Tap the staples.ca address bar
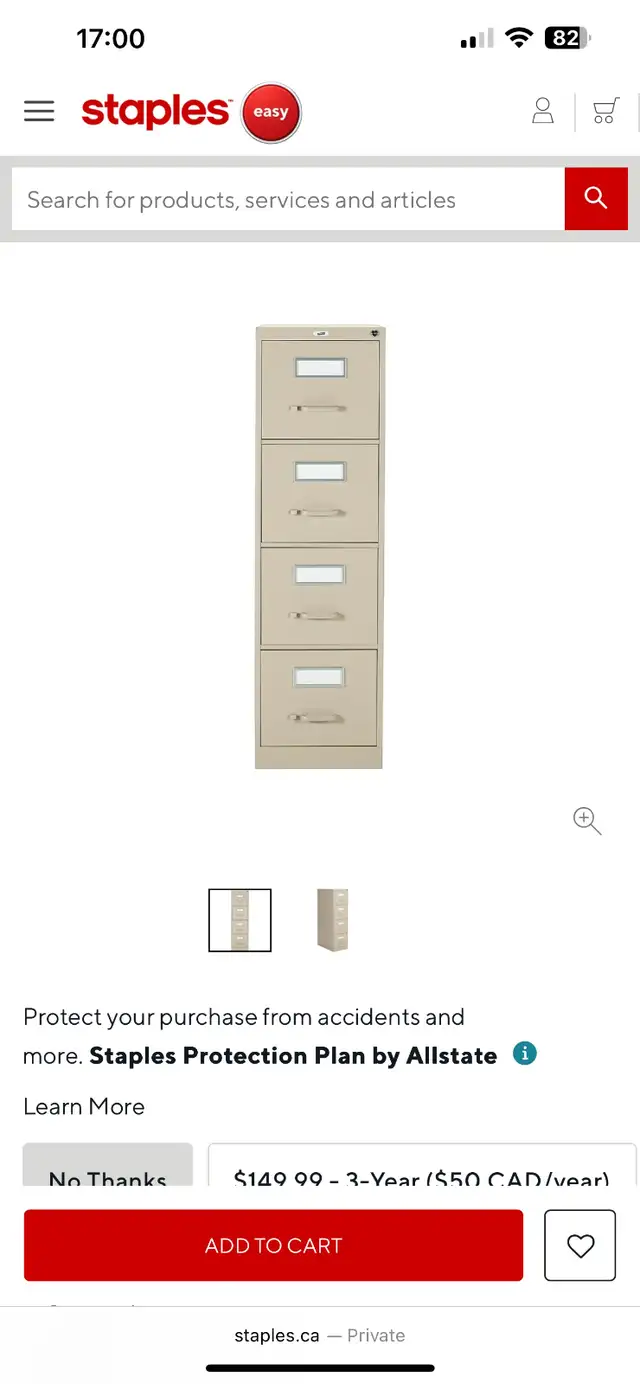Screen dimensions: 640x1384 [320, 1335]
